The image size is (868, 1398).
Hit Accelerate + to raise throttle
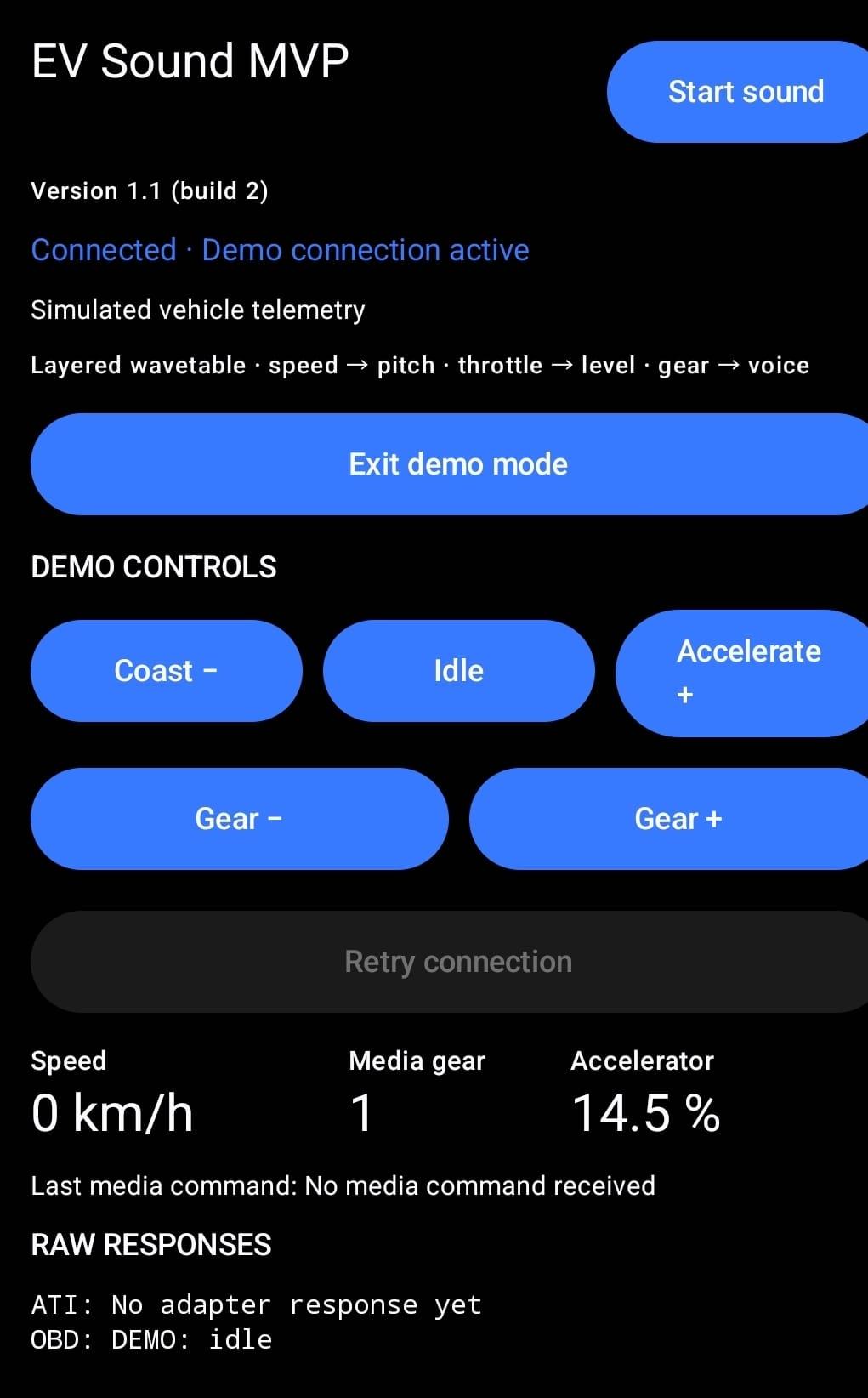741,673
